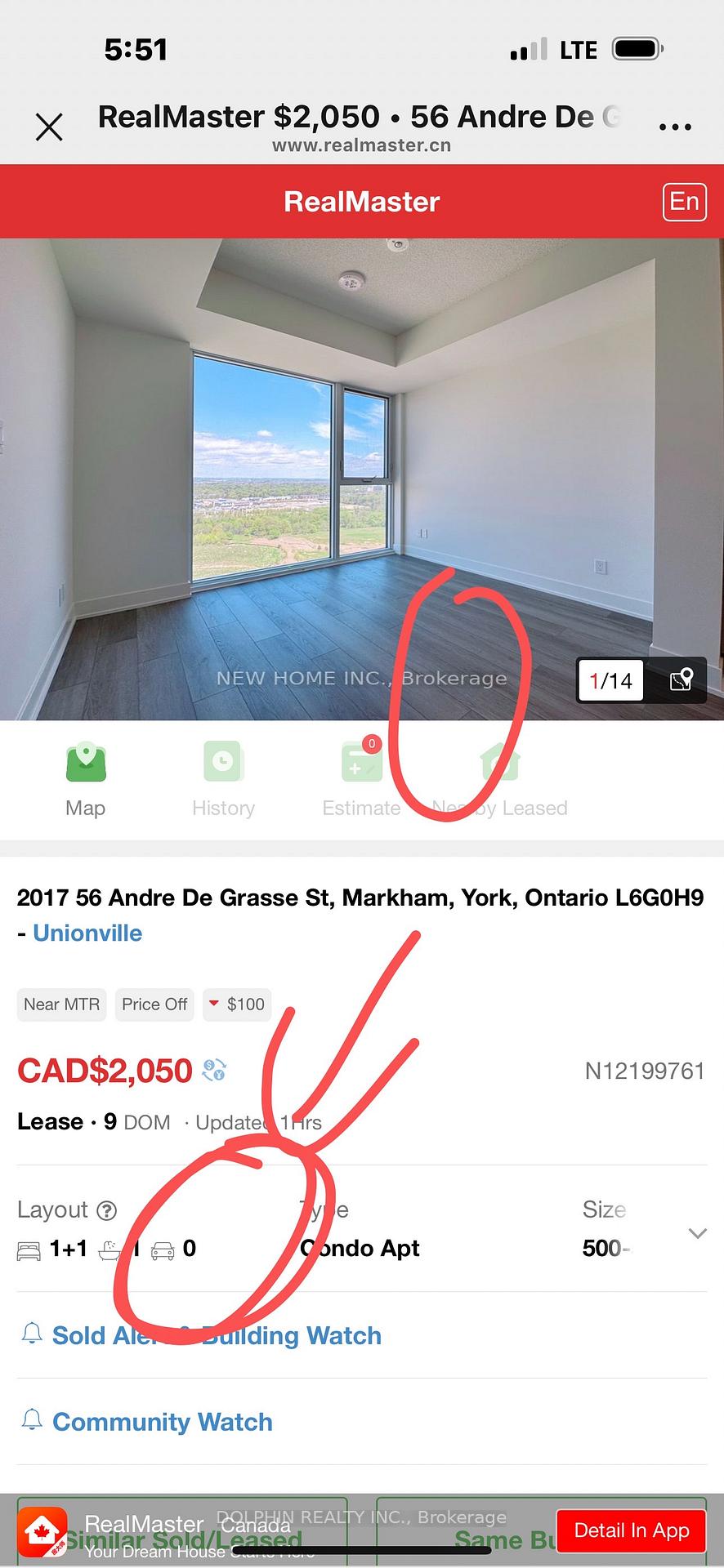
Task: View the listing photo gallery
Action: coord(362,479)
